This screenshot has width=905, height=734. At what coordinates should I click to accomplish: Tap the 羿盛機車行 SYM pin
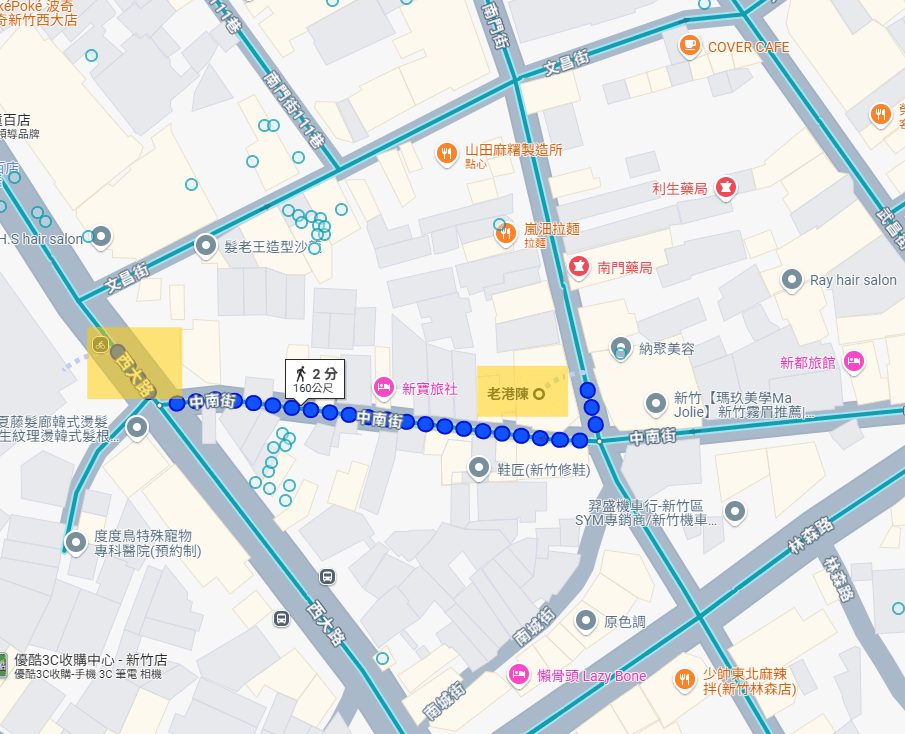pyautogui.click(x=735, y=512)
